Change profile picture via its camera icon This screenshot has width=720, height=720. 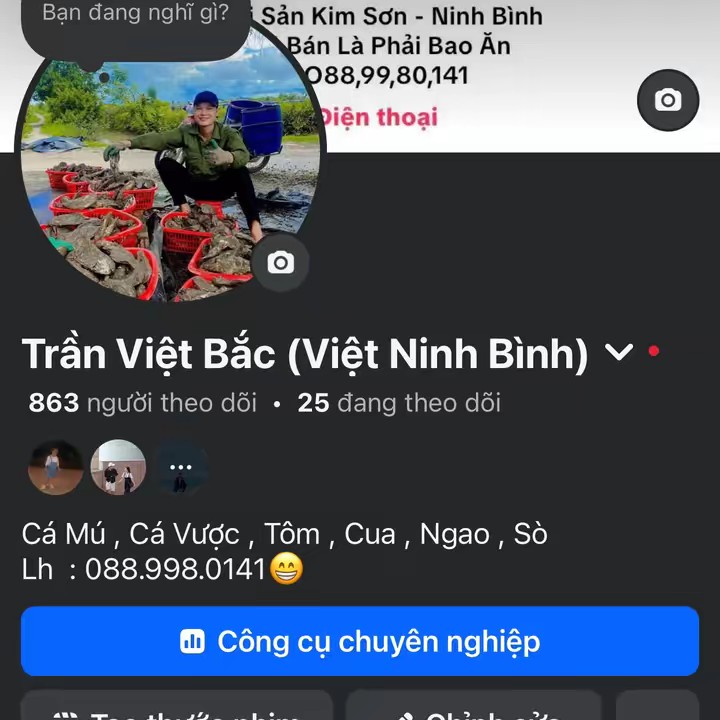(280, 263)
